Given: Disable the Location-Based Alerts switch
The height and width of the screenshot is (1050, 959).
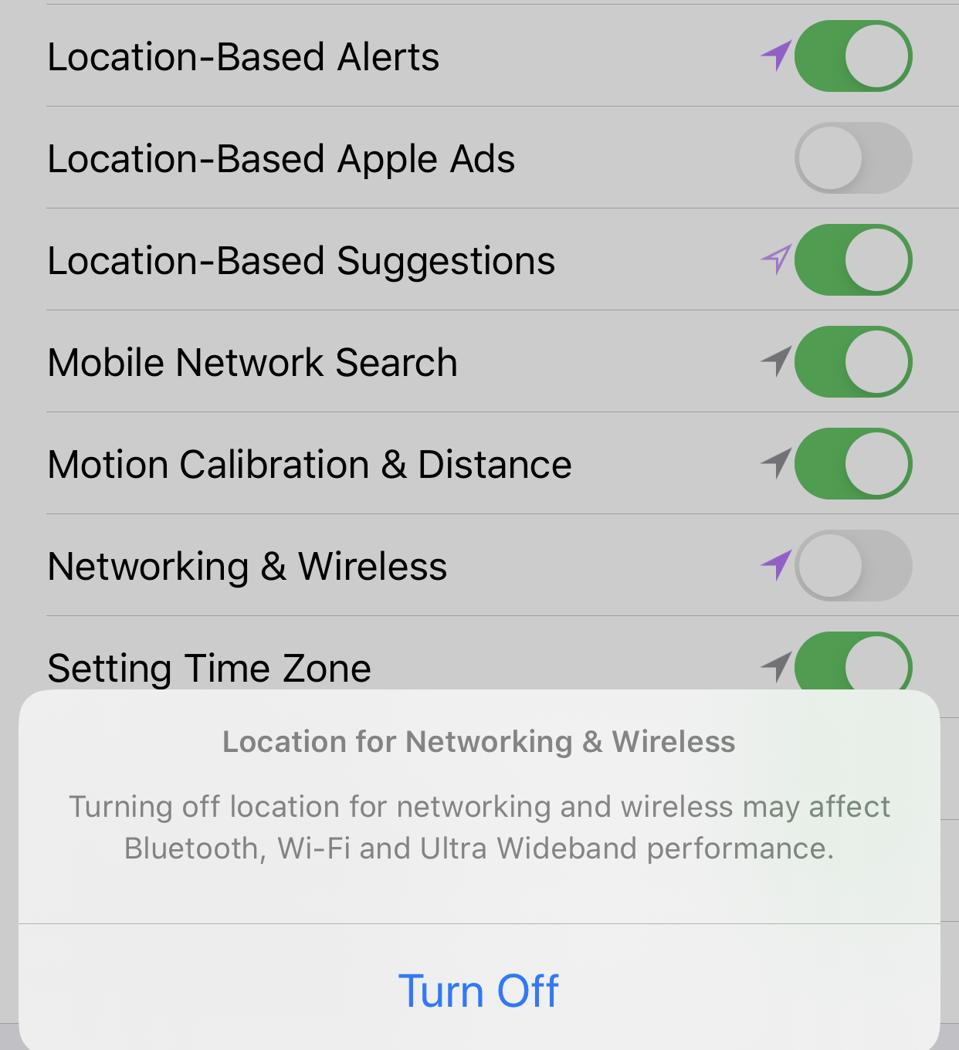Looking at the screenshot, I should click(852, 57).
